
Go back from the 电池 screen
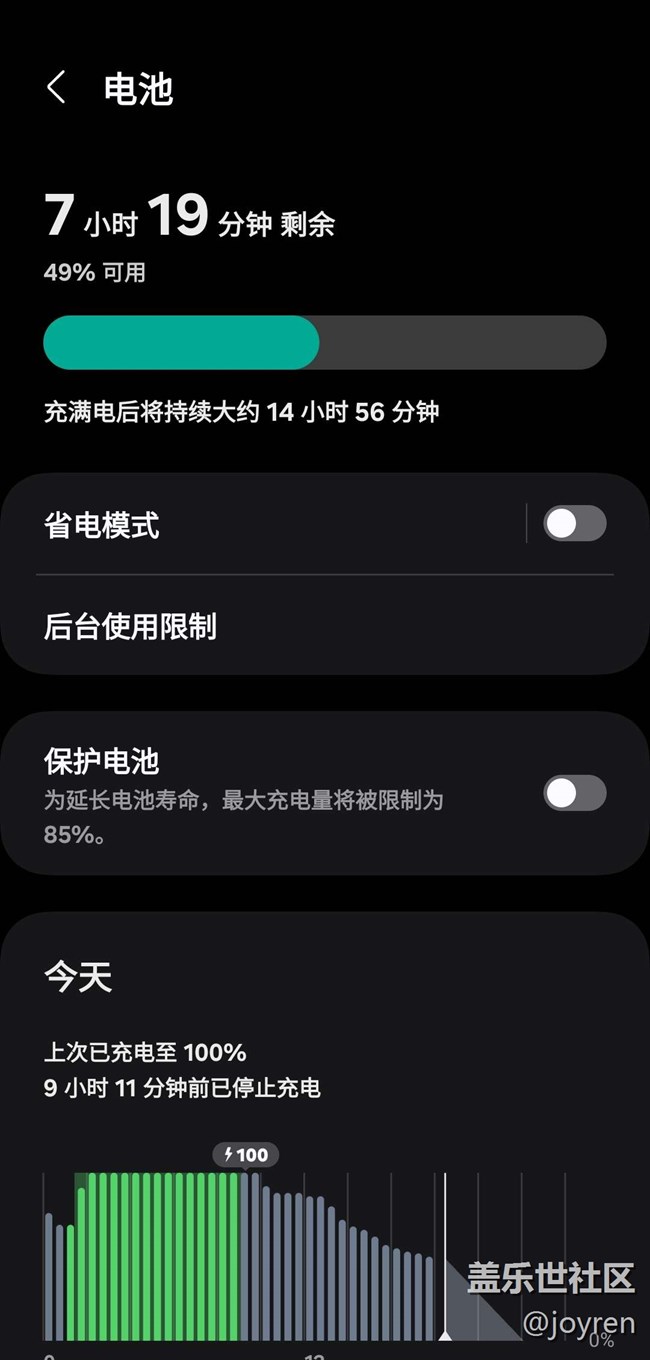pyautogui.click(x=56, y=88)
